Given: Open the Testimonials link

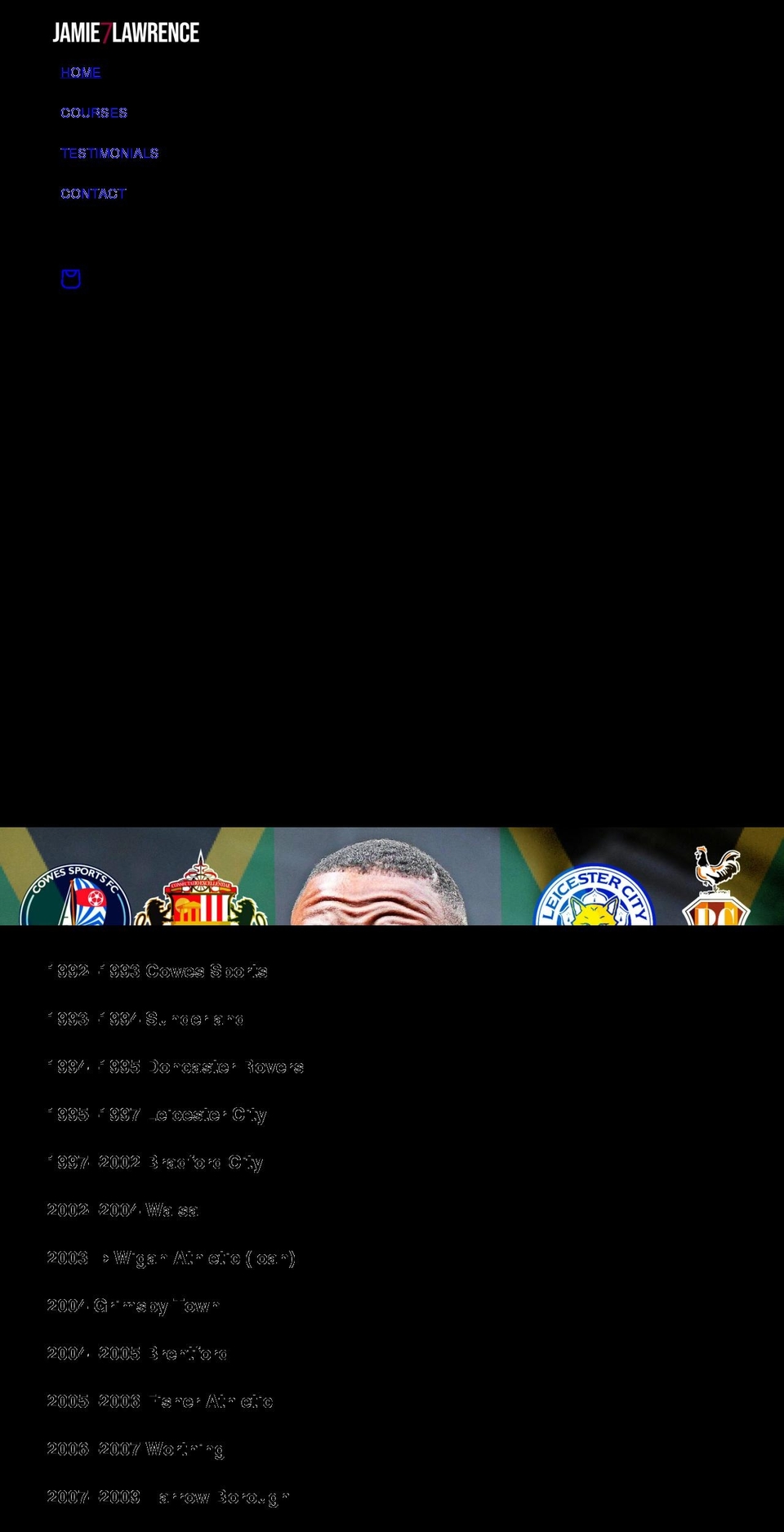Looking at the screenshot, I should click(x=109, y=154).
